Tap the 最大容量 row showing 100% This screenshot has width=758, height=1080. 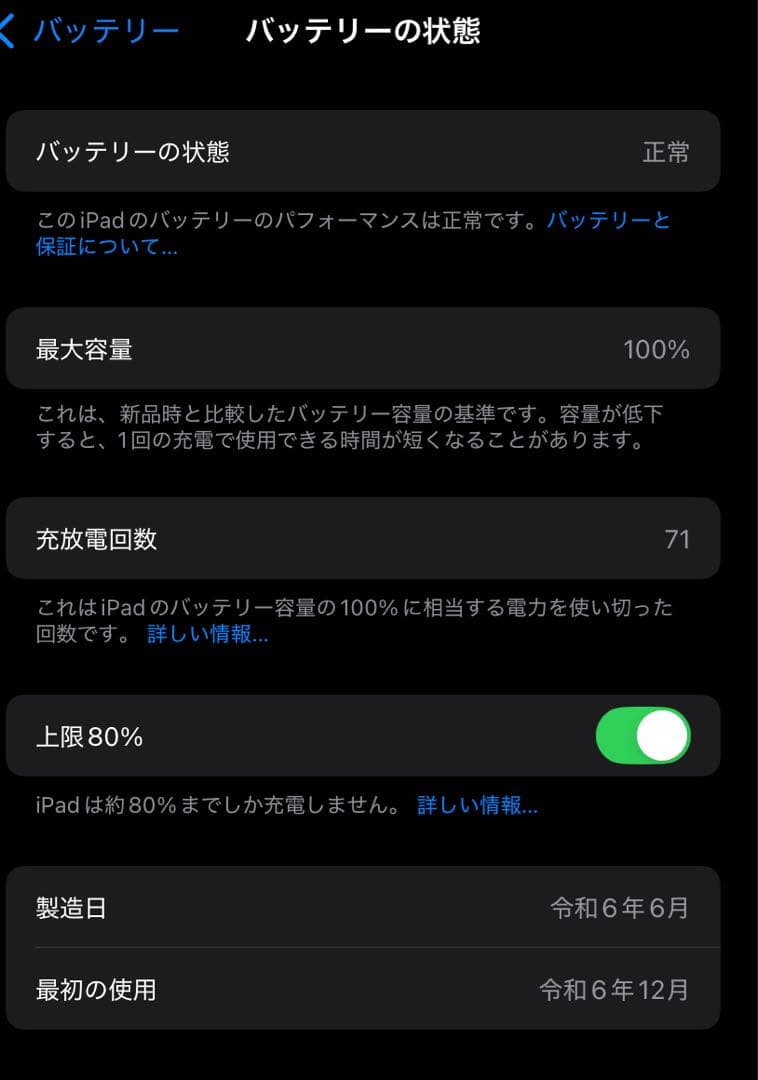pos(379,348)
